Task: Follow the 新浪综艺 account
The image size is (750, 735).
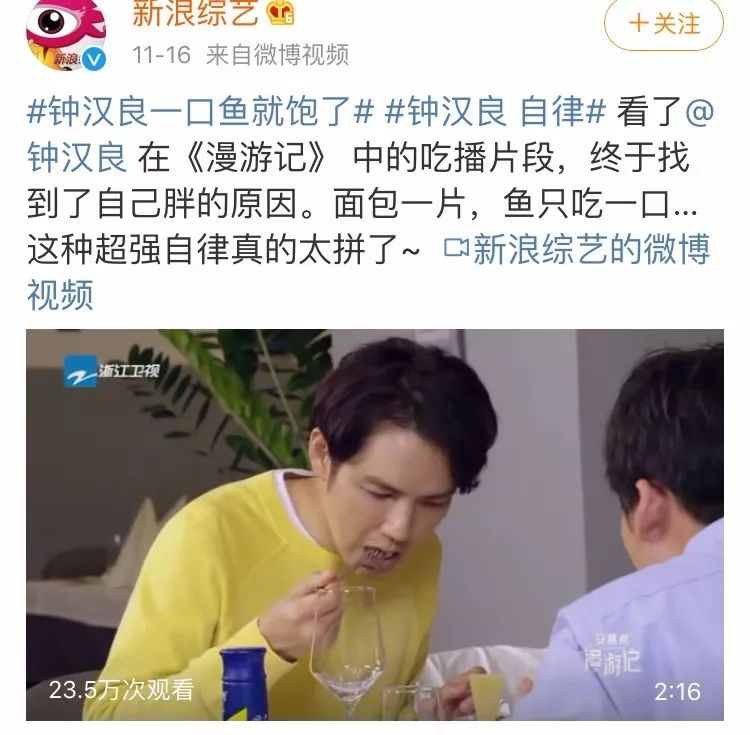Action: [662, 24]
